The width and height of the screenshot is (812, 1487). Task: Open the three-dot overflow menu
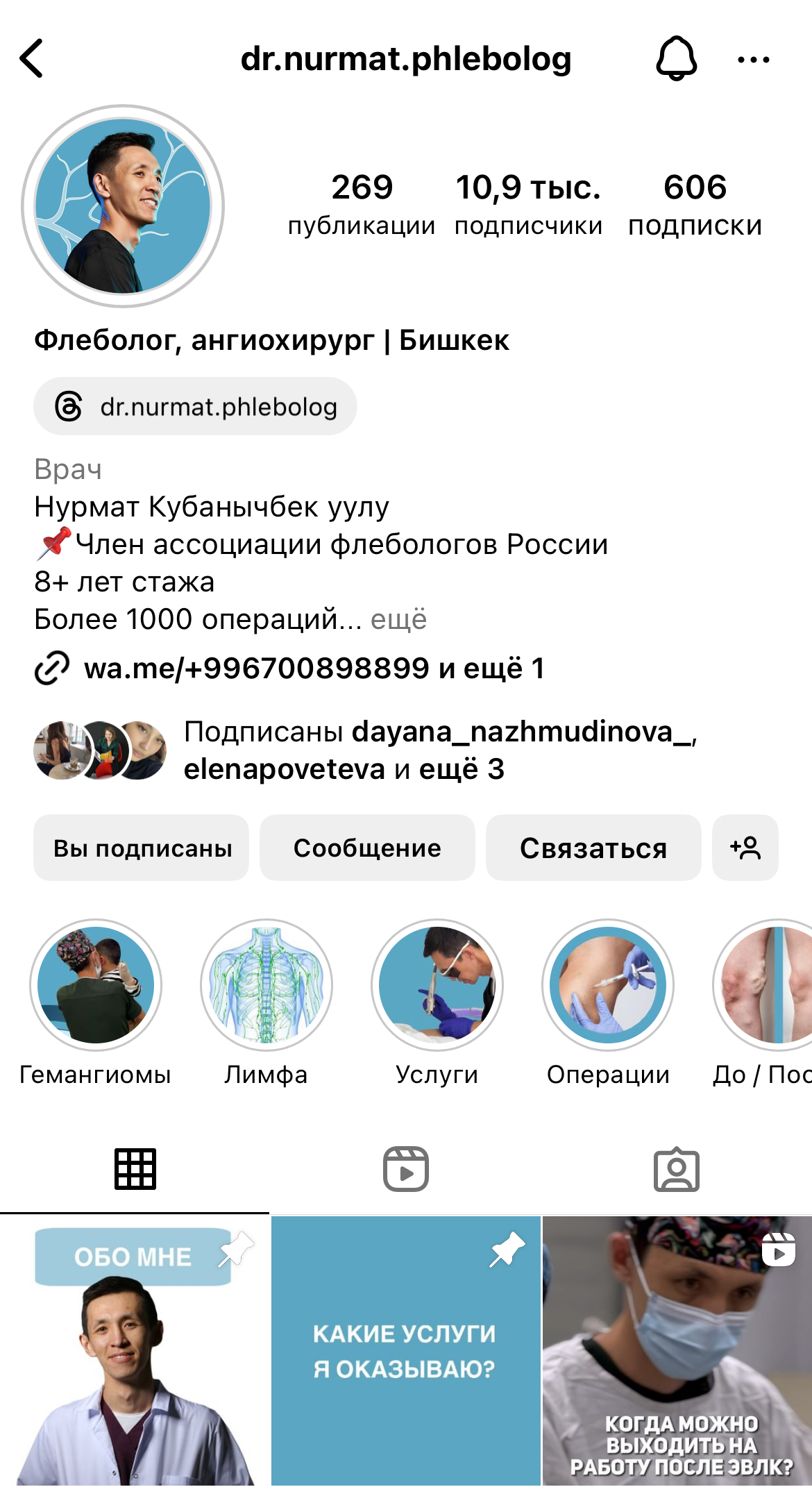click(753, 60)
